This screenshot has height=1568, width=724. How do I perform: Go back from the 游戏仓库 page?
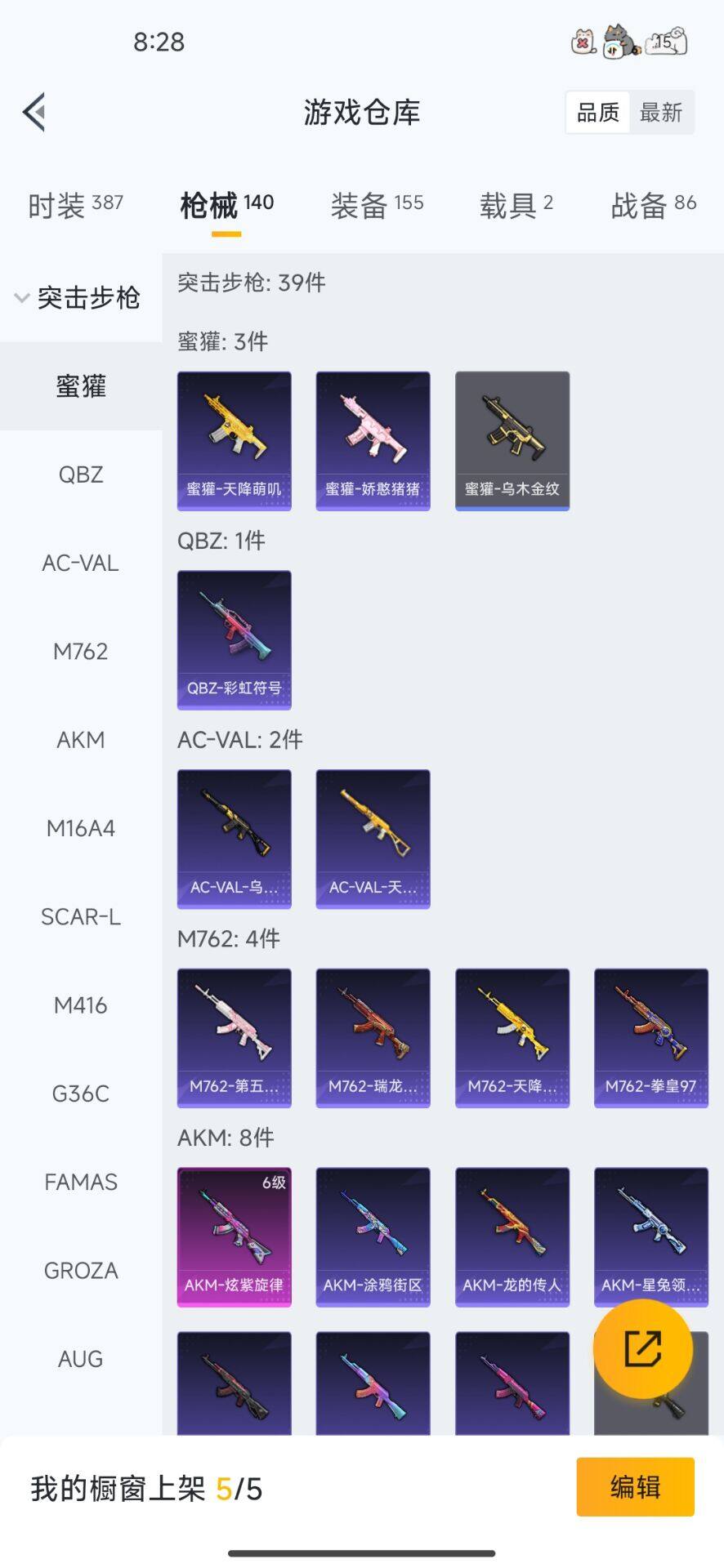[x=34, y=112]
